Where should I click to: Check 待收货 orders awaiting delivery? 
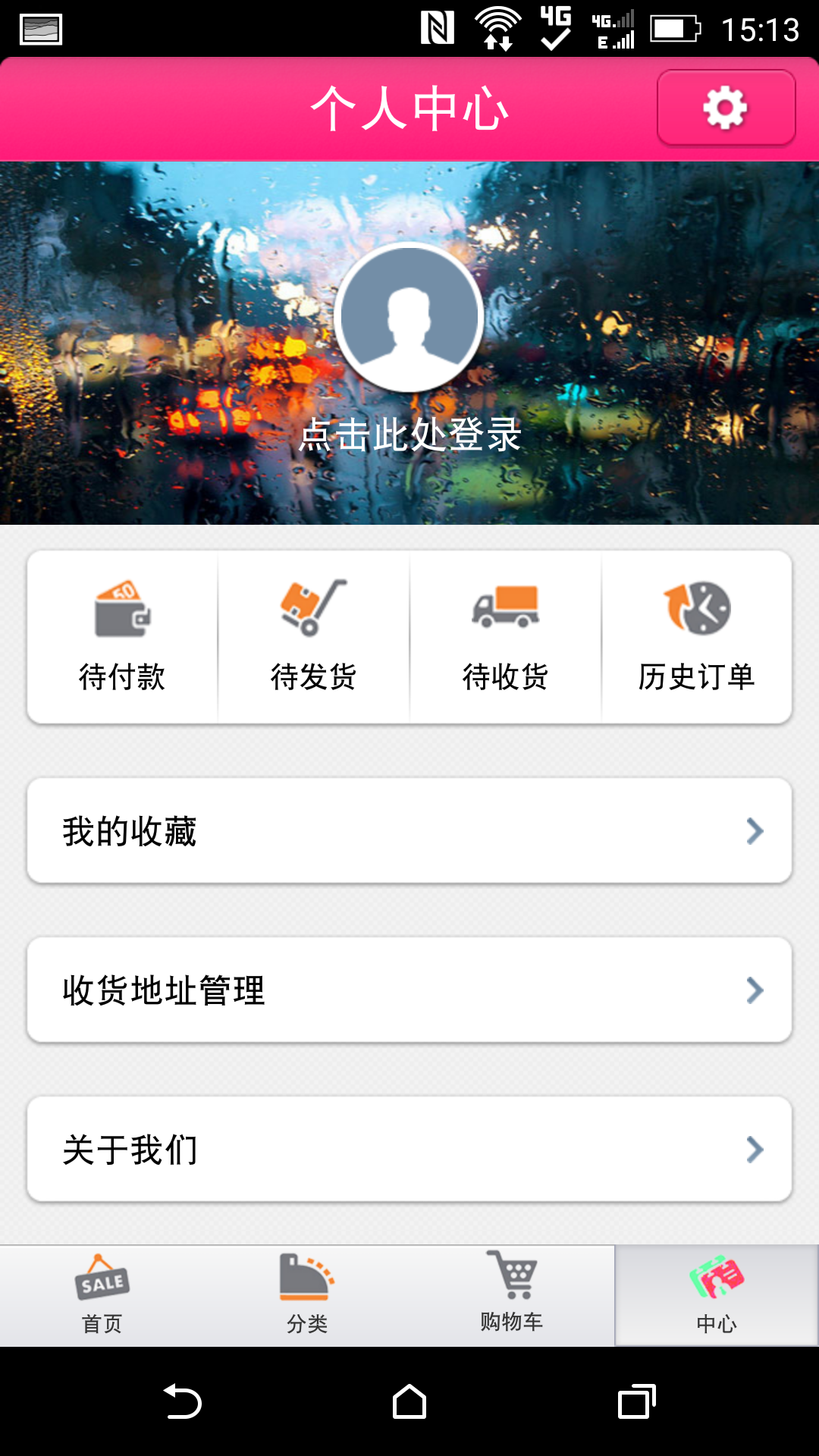[x=506, y=637]
